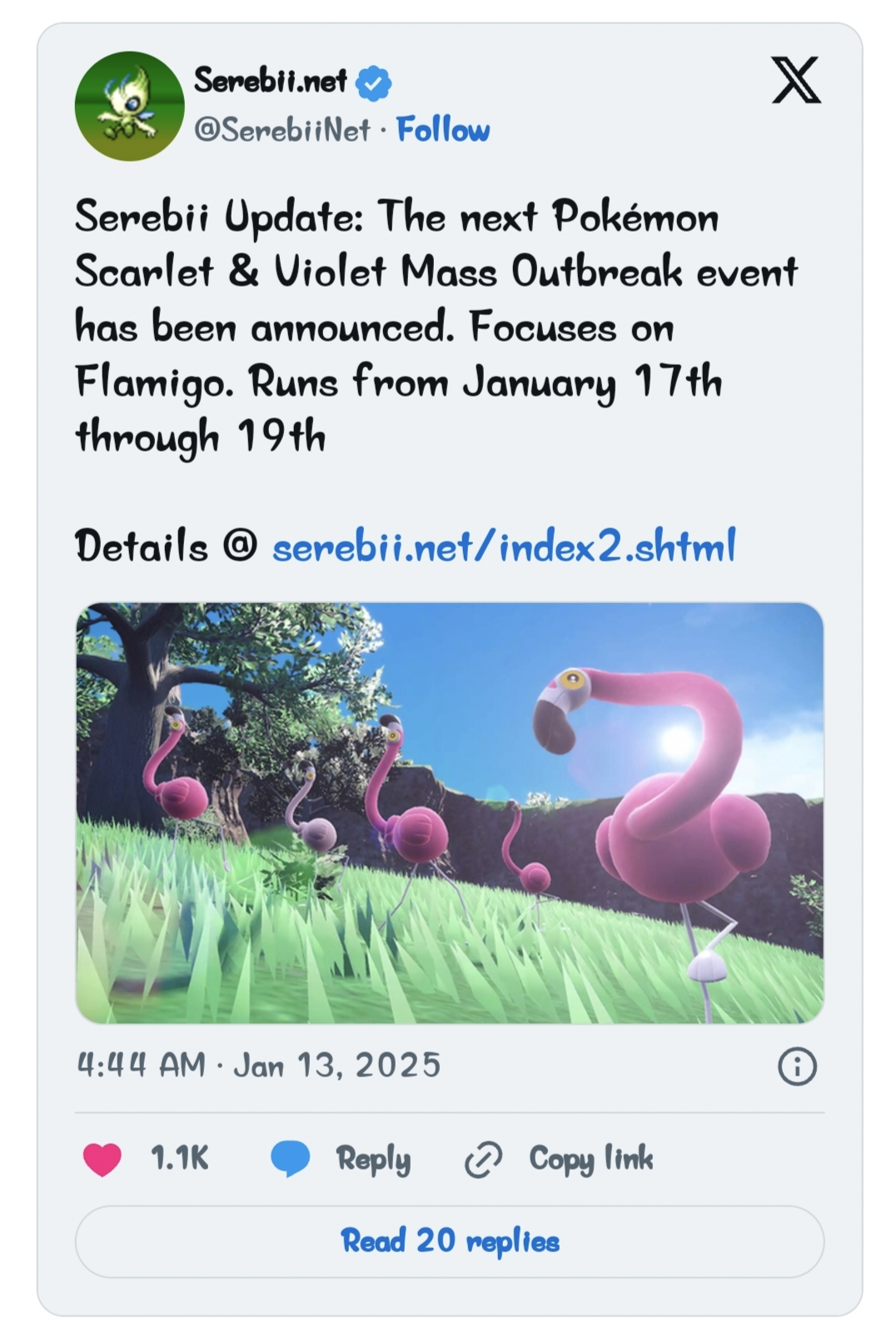Read 20 replies
This screenshot has height=1333, width=896.
coord(450,1241)
